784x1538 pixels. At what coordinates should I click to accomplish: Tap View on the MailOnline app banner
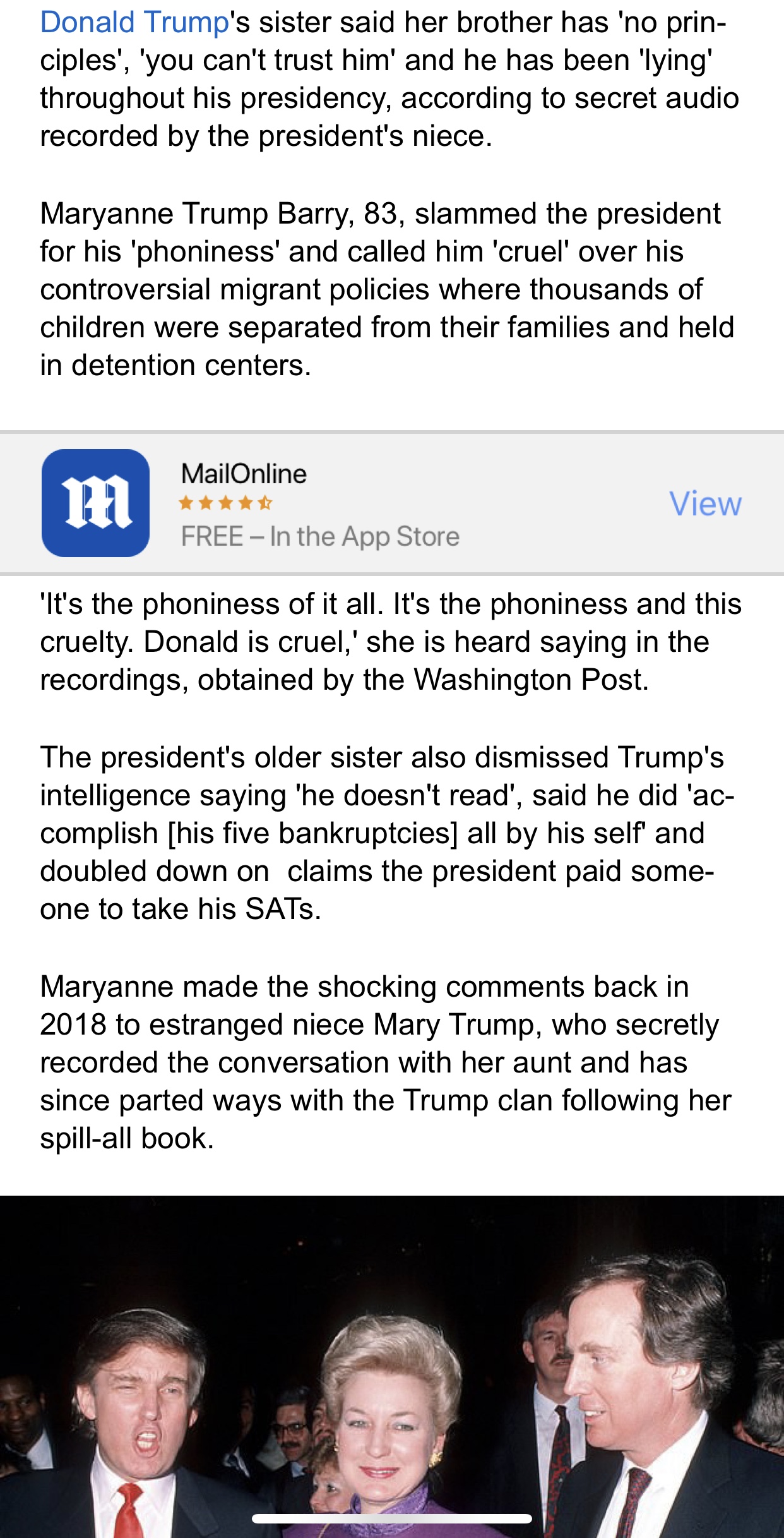(x=705, y=504)
